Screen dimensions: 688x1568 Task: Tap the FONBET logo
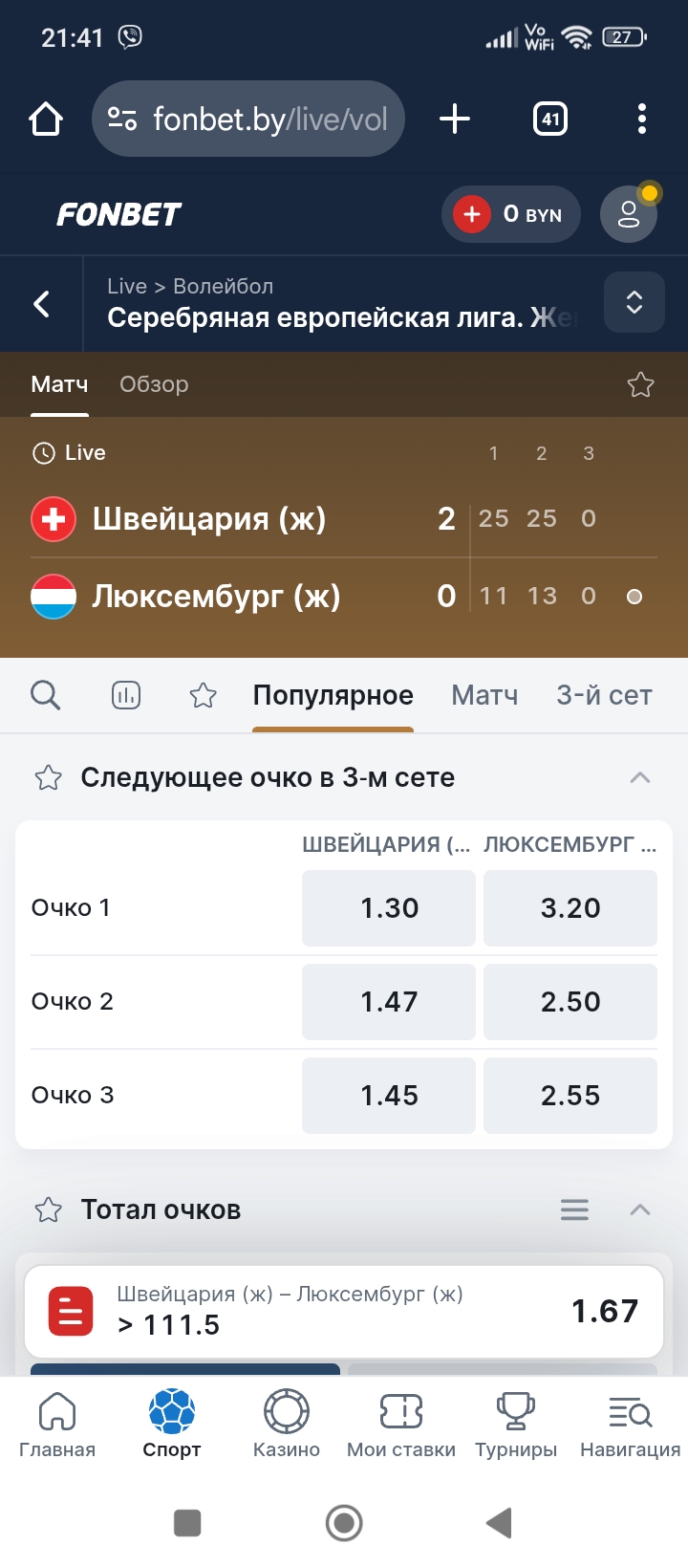click(117, 214)
